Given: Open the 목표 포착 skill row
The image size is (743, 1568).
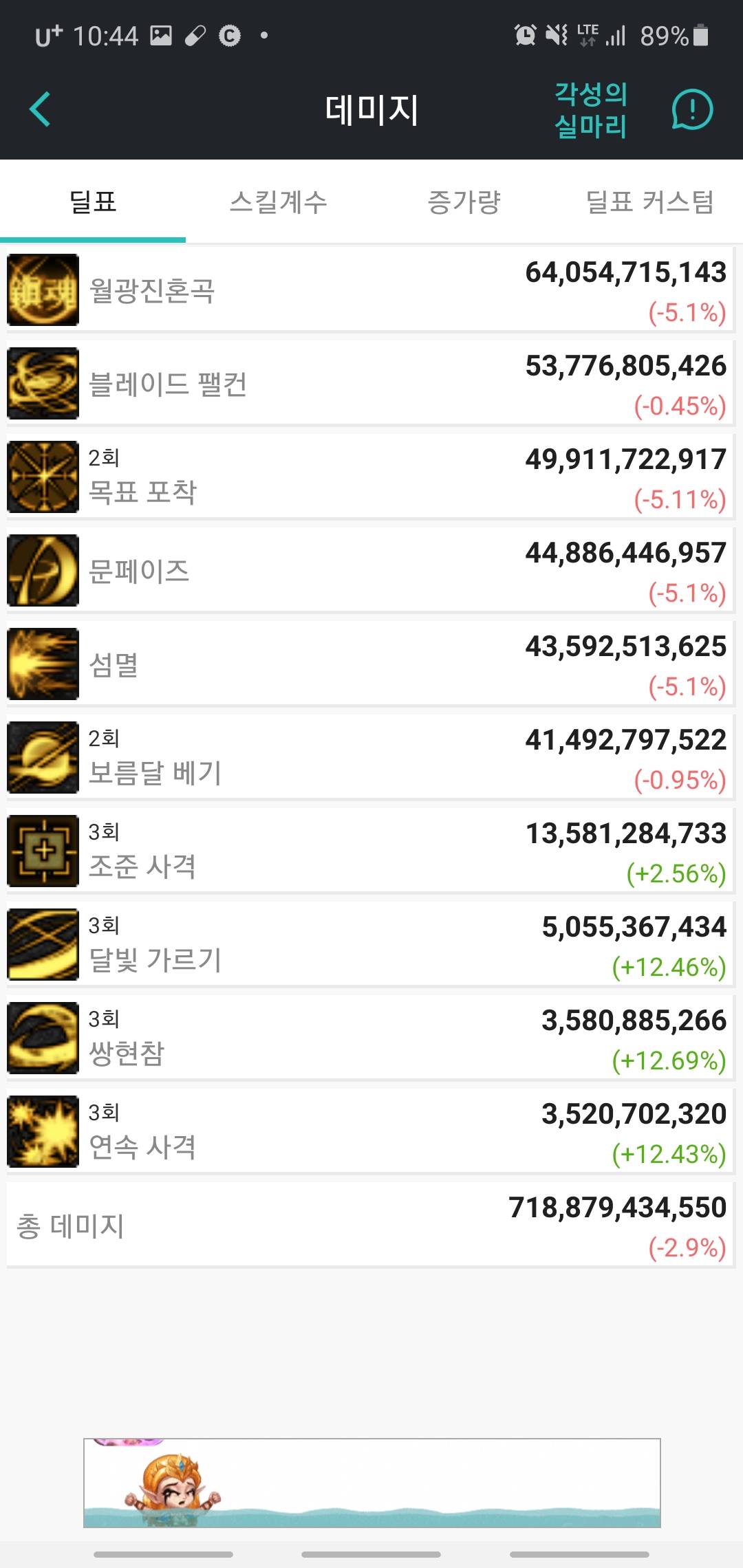Looking at the screenshot, I should 370,477.
